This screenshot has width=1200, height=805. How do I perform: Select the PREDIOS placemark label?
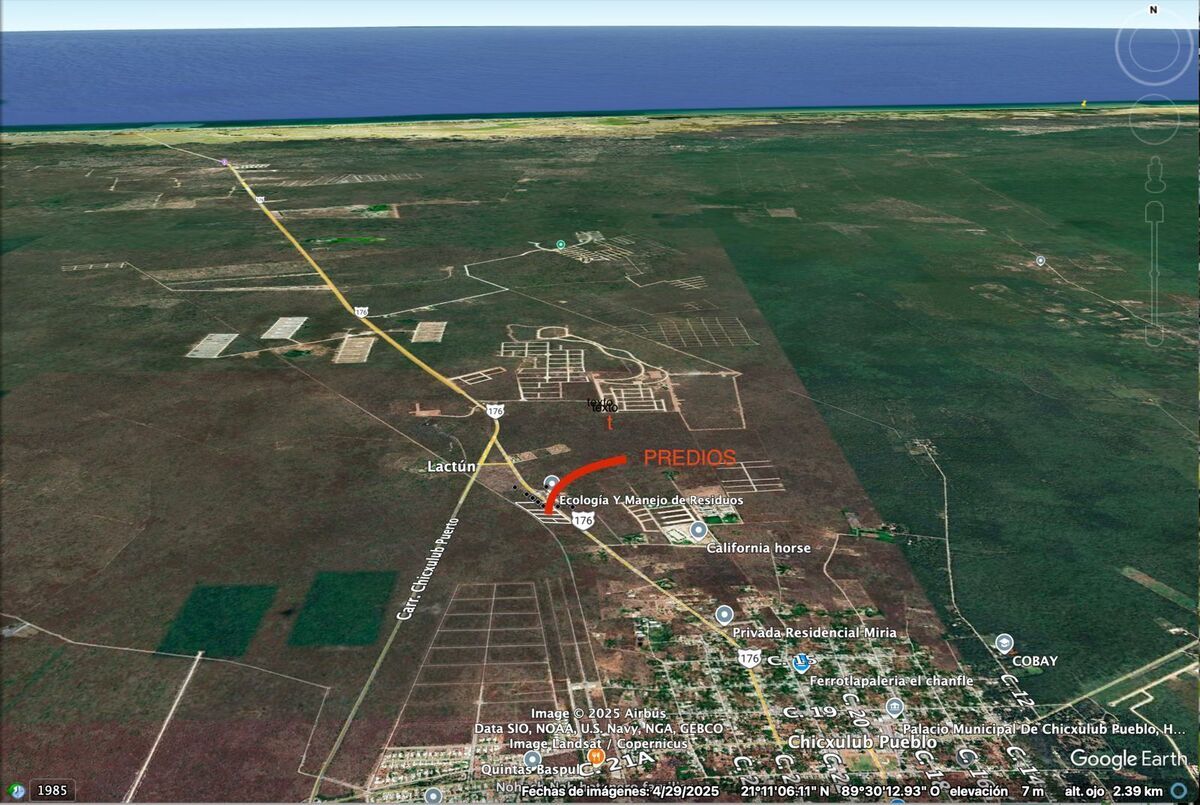pos(689,458)
